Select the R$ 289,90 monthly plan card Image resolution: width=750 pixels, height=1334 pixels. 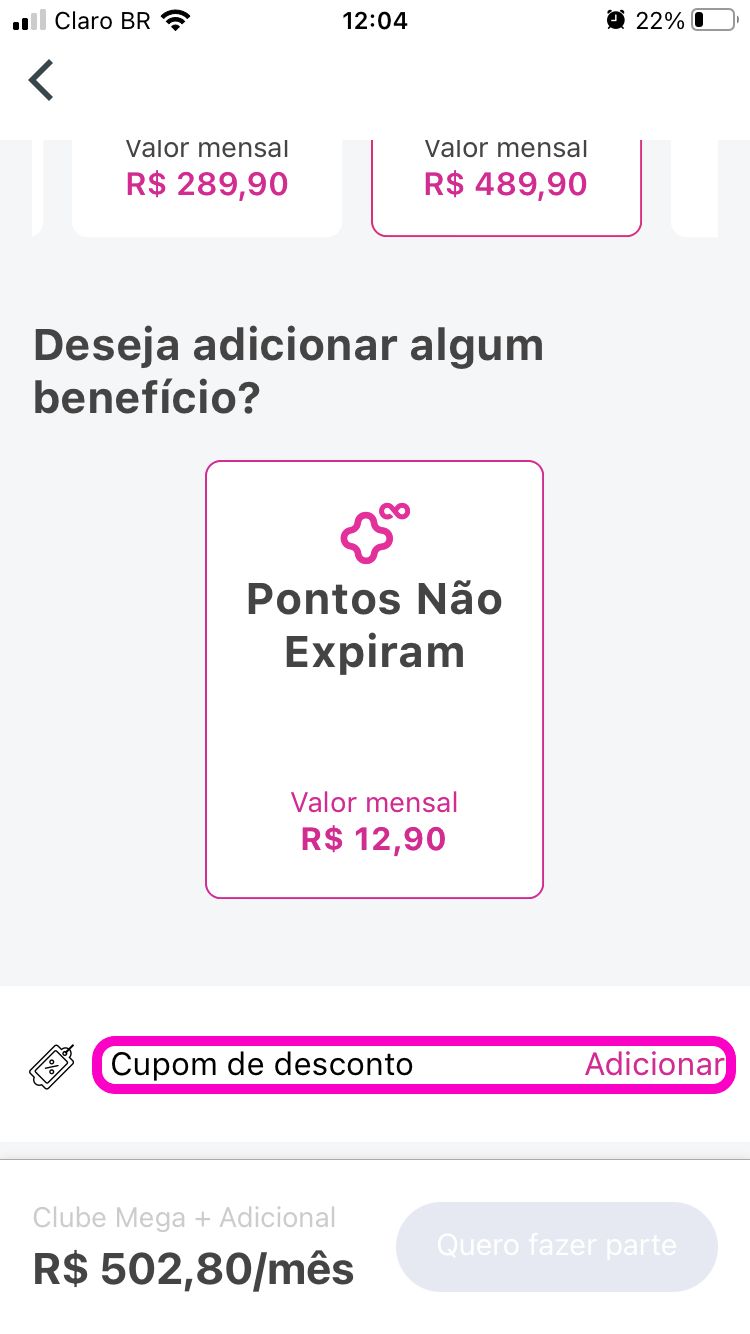point(207,188)
